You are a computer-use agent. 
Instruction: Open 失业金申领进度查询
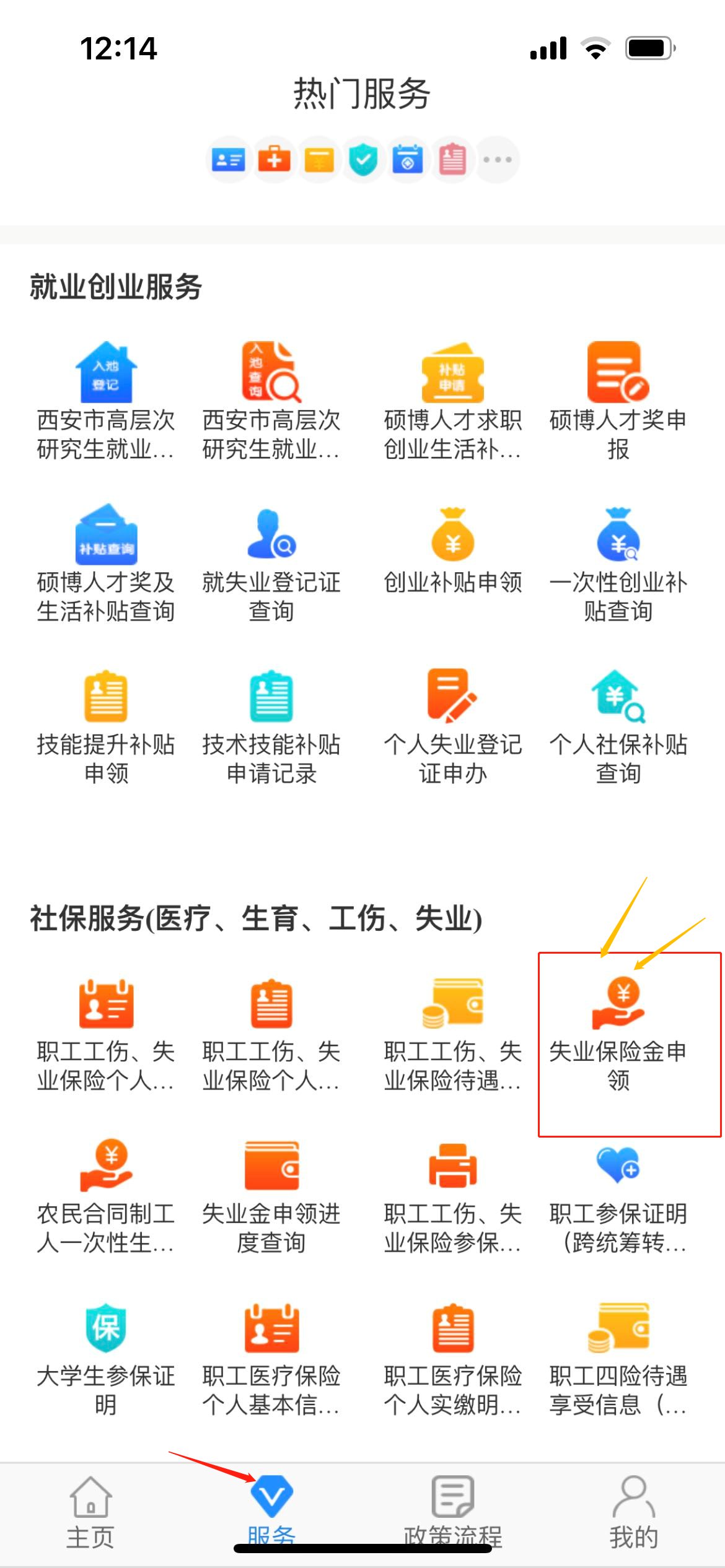(x=271, y=1195)
